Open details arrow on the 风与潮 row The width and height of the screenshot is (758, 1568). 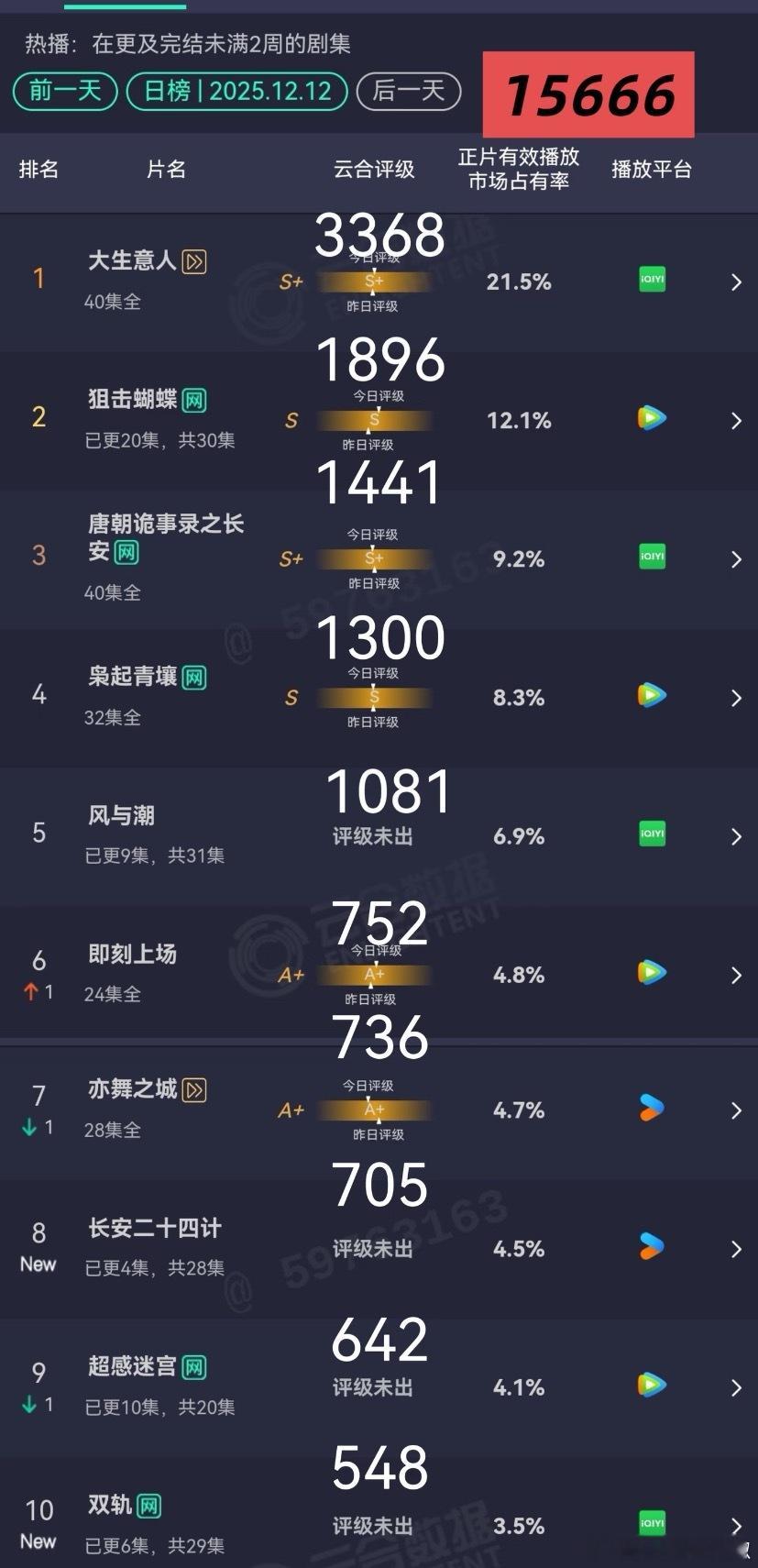tap(736, 835)
